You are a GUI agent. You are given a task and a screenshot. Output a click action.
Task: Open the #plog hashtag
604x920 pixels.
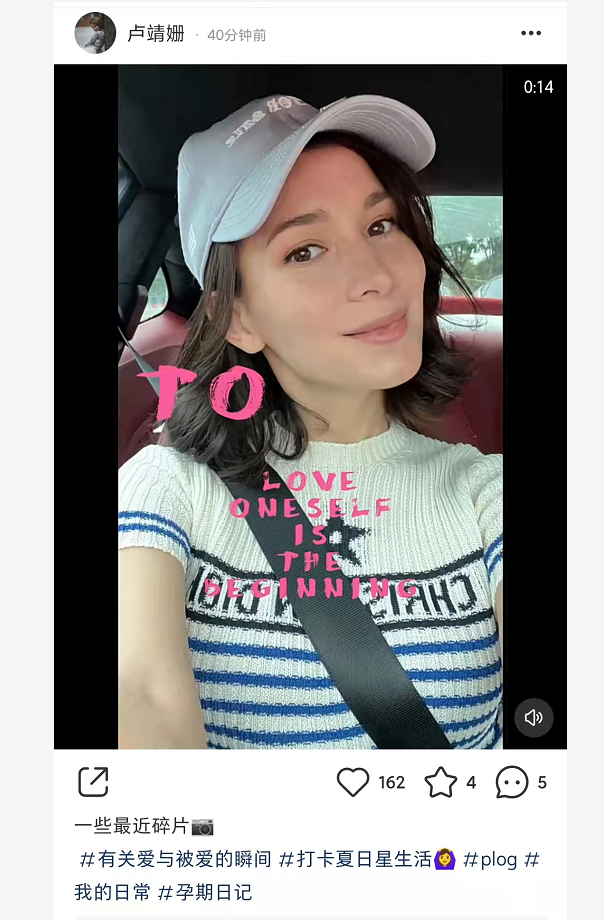[x=490, y=859]
